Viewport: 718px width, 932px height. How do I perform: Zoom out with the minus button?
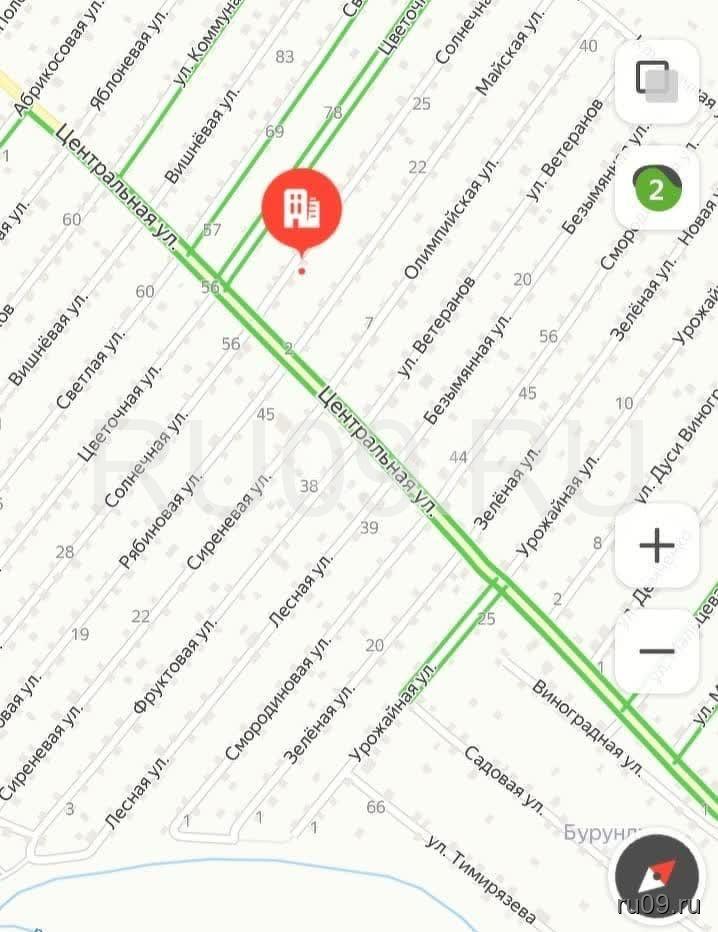(656, 652)
